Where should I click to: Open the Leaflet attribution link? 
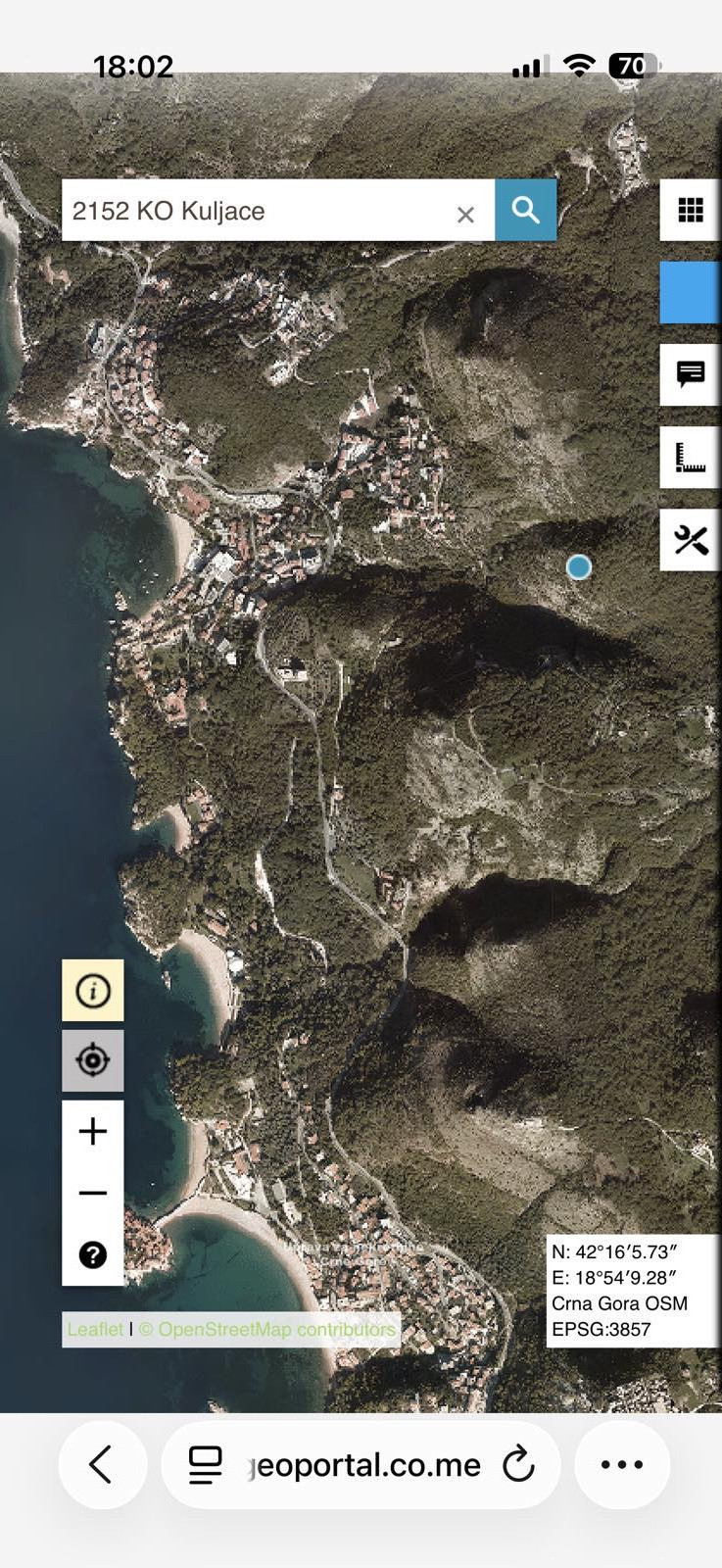click(x=95, y=1330)
